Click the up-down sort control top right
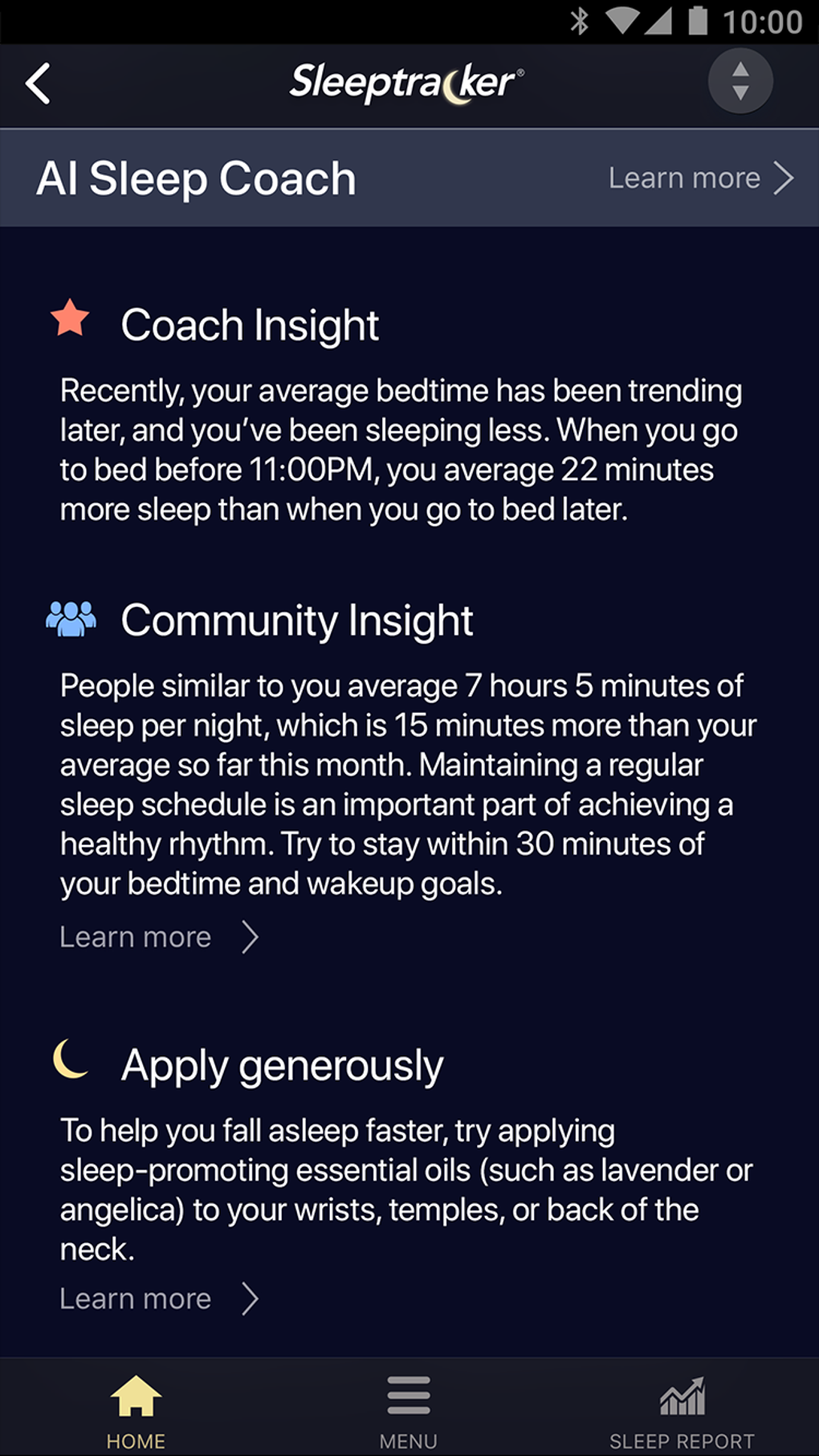This screenshot has height=1456, width=819. coord(740,81)
